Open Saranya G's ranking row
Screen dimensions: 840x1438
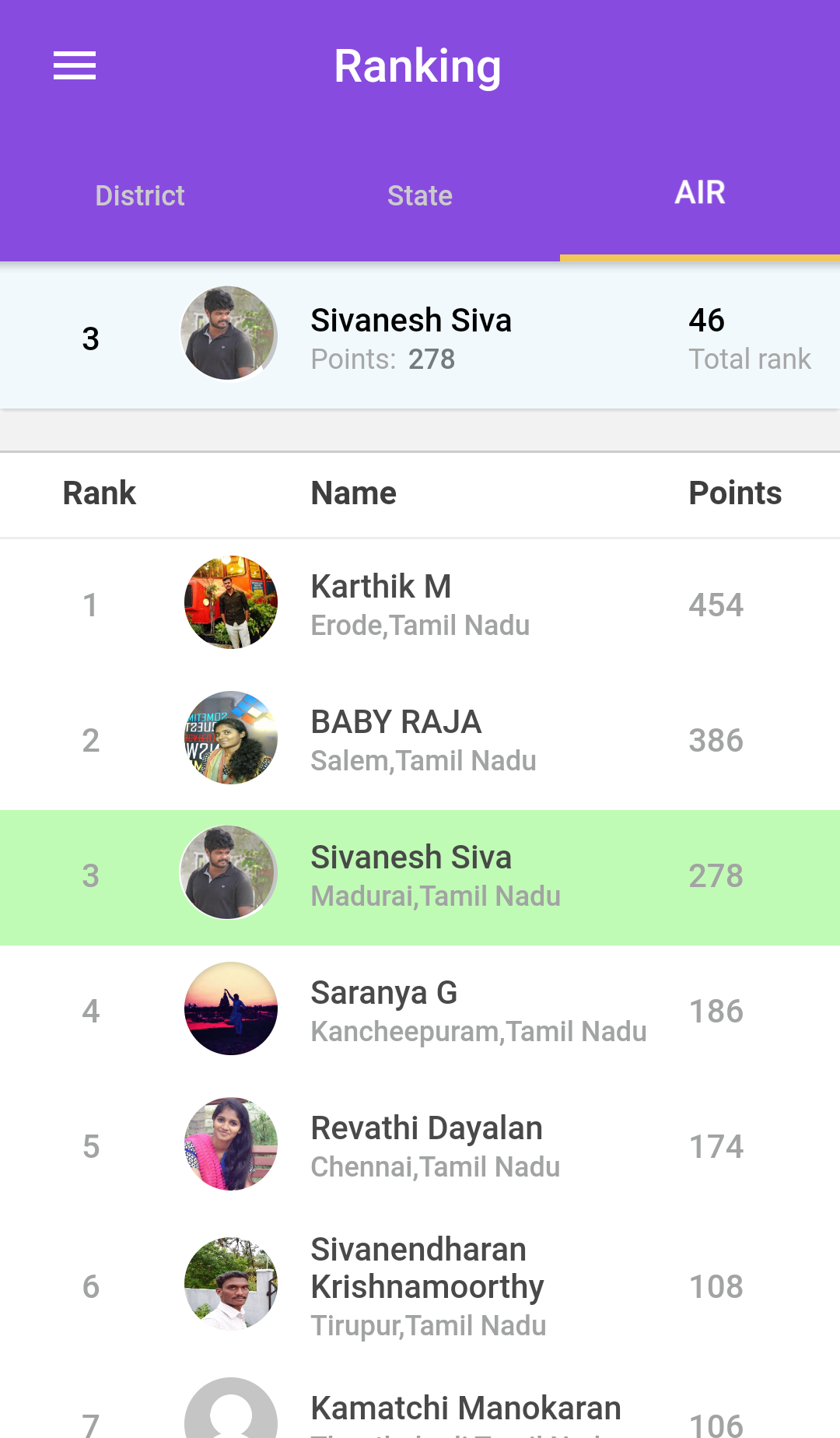coord(420,1011)
